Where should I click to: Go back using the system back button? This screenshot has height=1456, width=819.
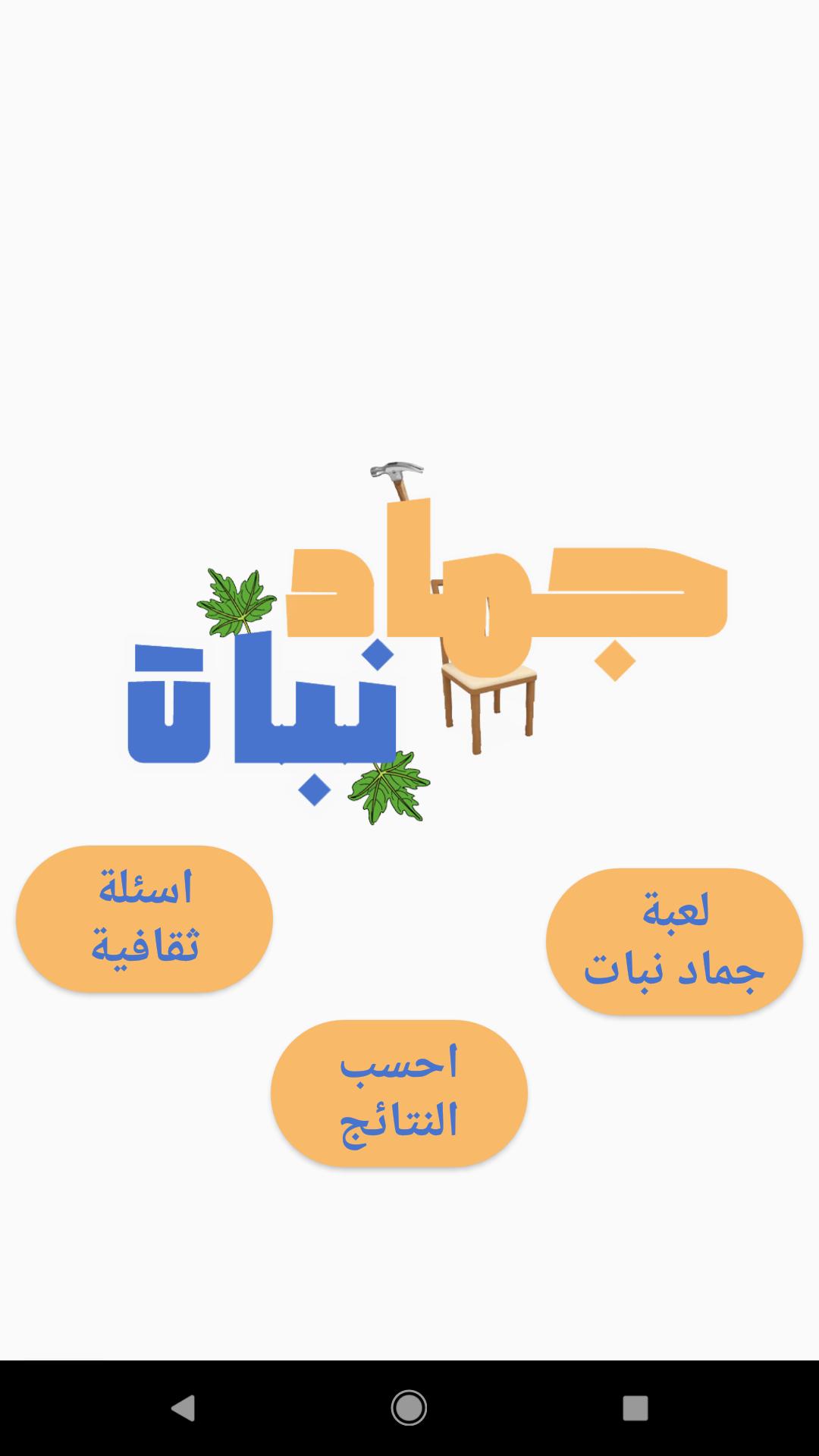(x=183, y=1407)
